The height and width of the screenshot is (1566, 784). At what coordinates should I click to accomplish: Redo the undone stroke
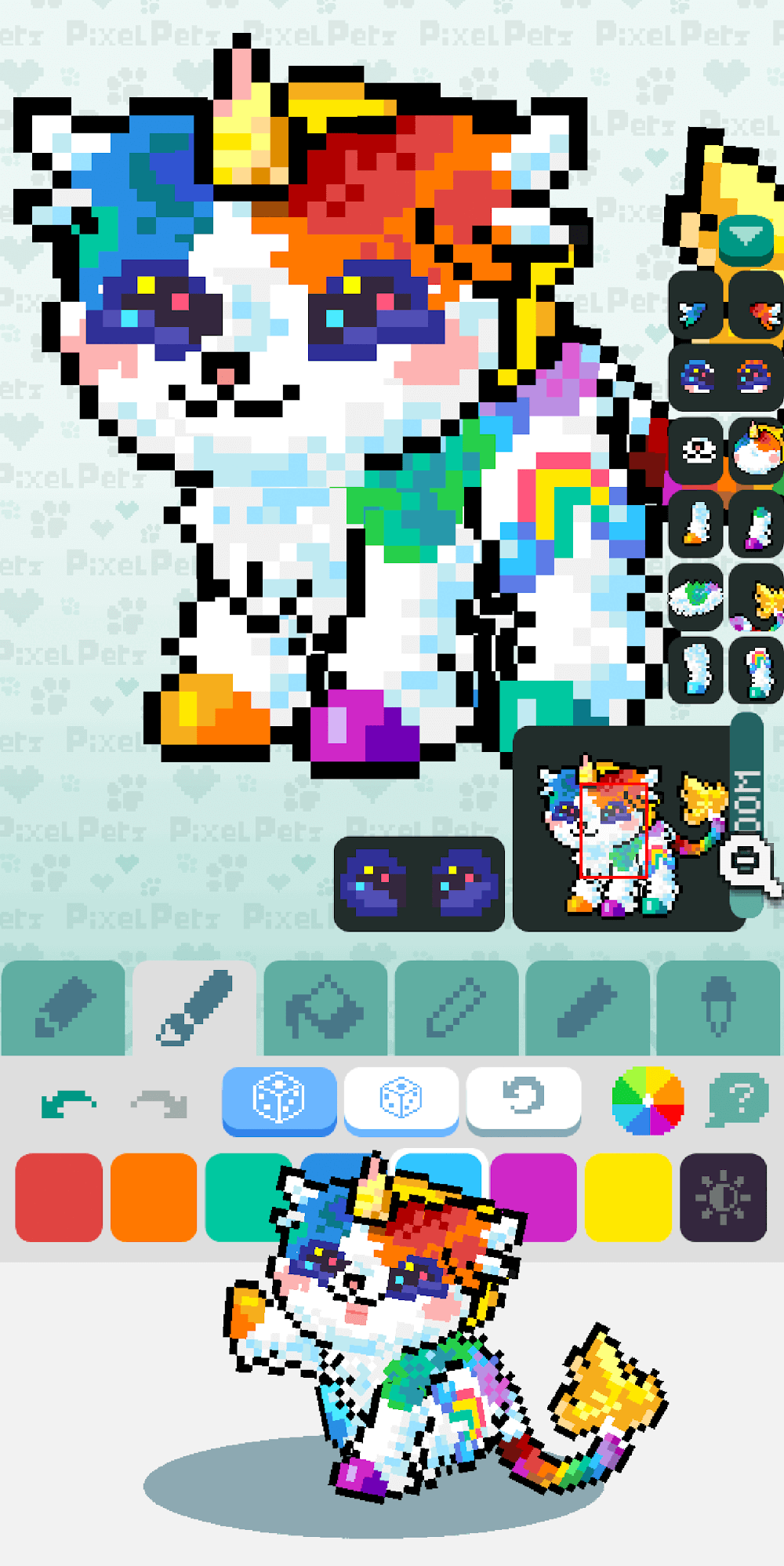[159, 1103]
